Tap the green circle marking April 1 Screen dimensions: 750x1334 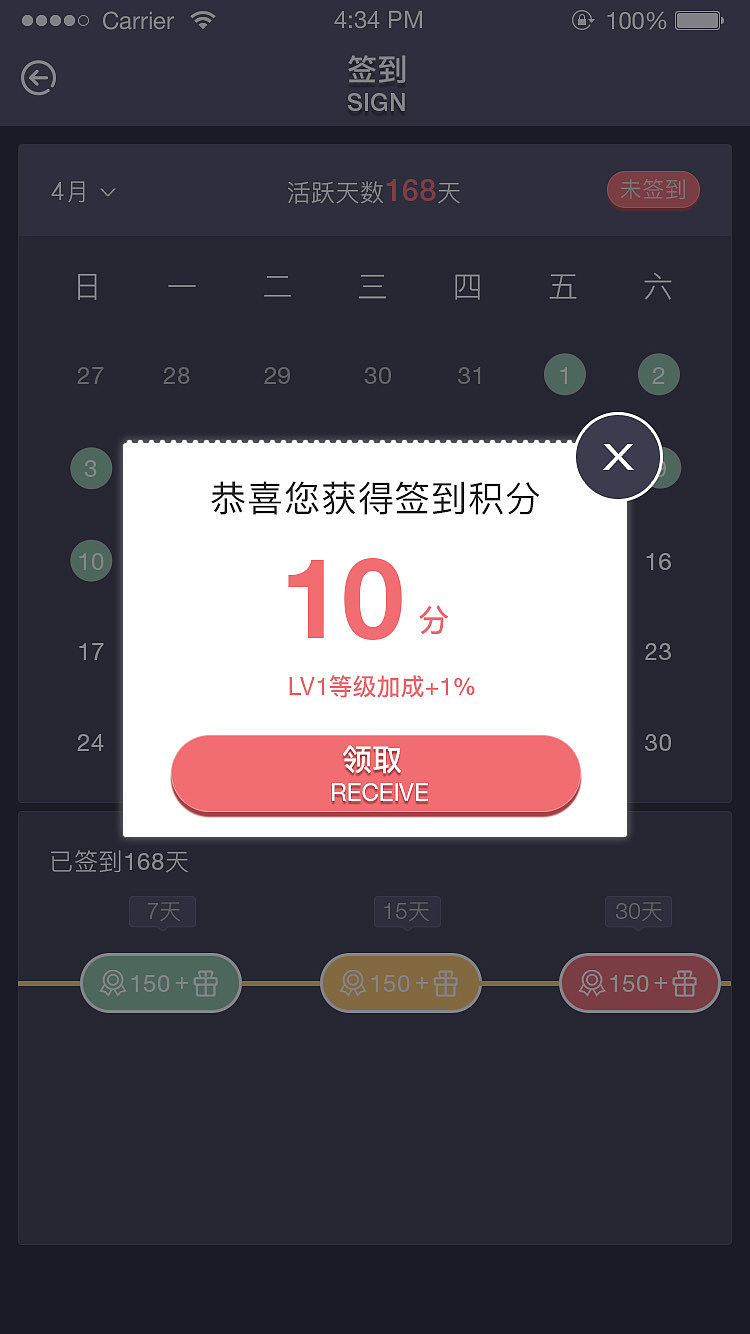564,375
